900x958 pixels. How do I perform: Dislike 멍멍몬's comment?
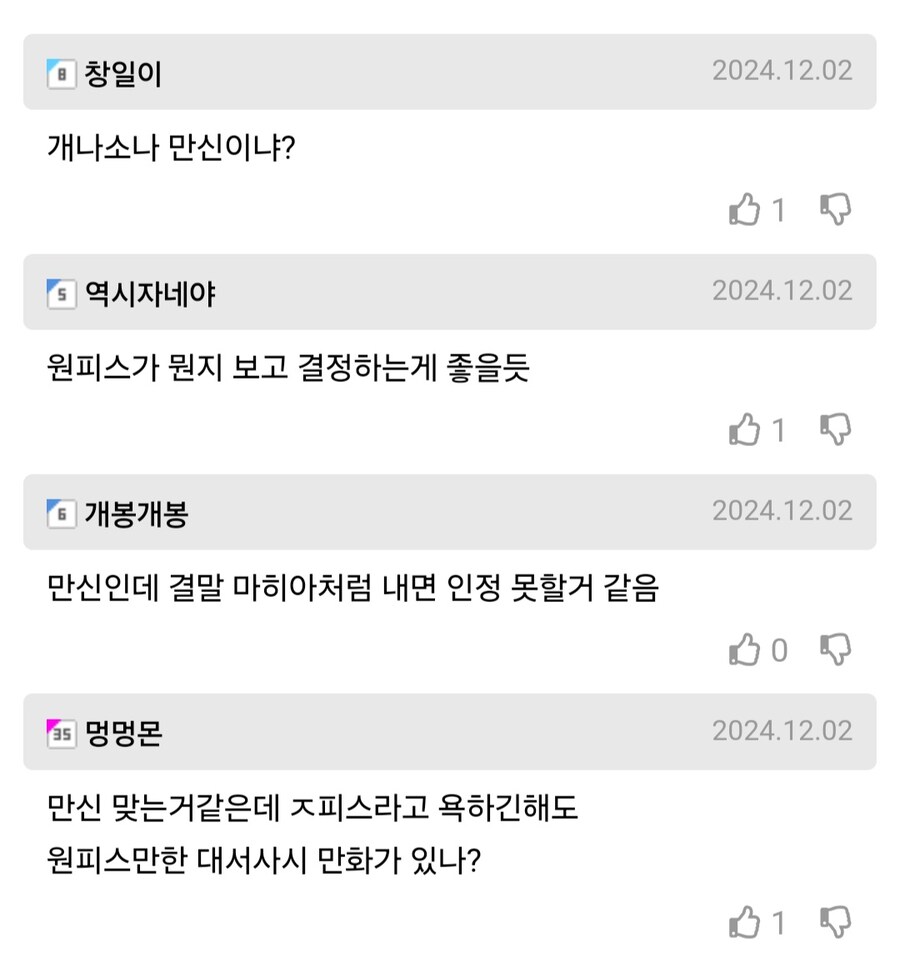(x=835, y=921)
